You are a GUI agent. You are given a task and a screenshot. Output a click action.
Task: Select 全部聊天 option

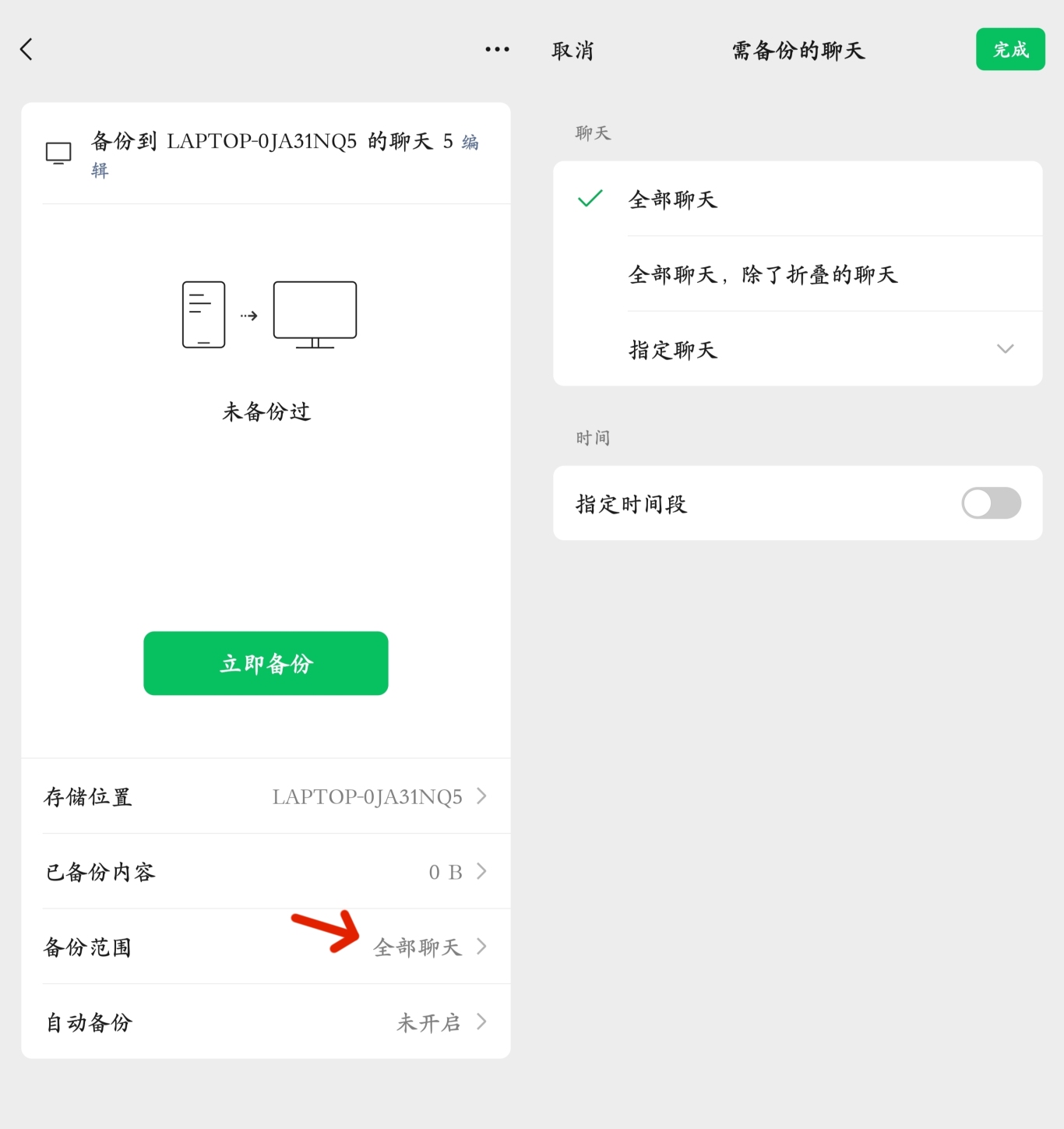(x=797, y=199)
